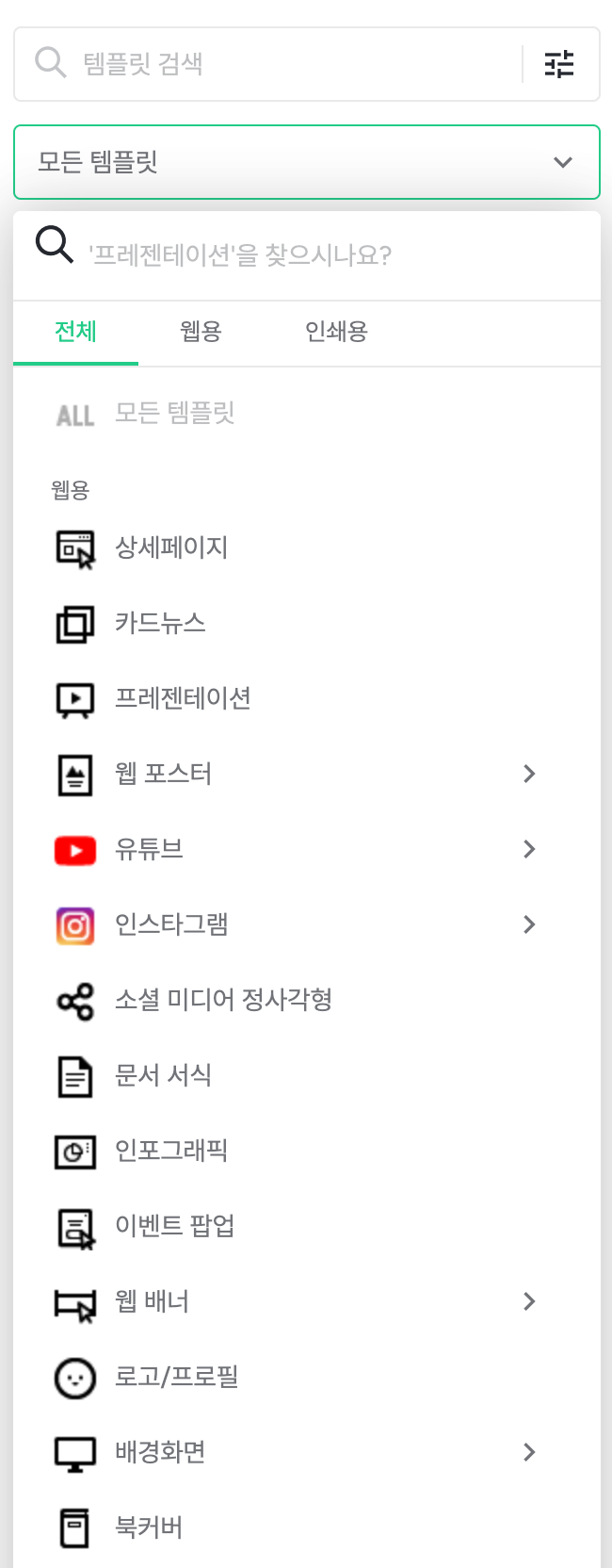612x1568 pixels.
Task: Switch to the 웹용 tab
Action: click(x=201, y=332)
